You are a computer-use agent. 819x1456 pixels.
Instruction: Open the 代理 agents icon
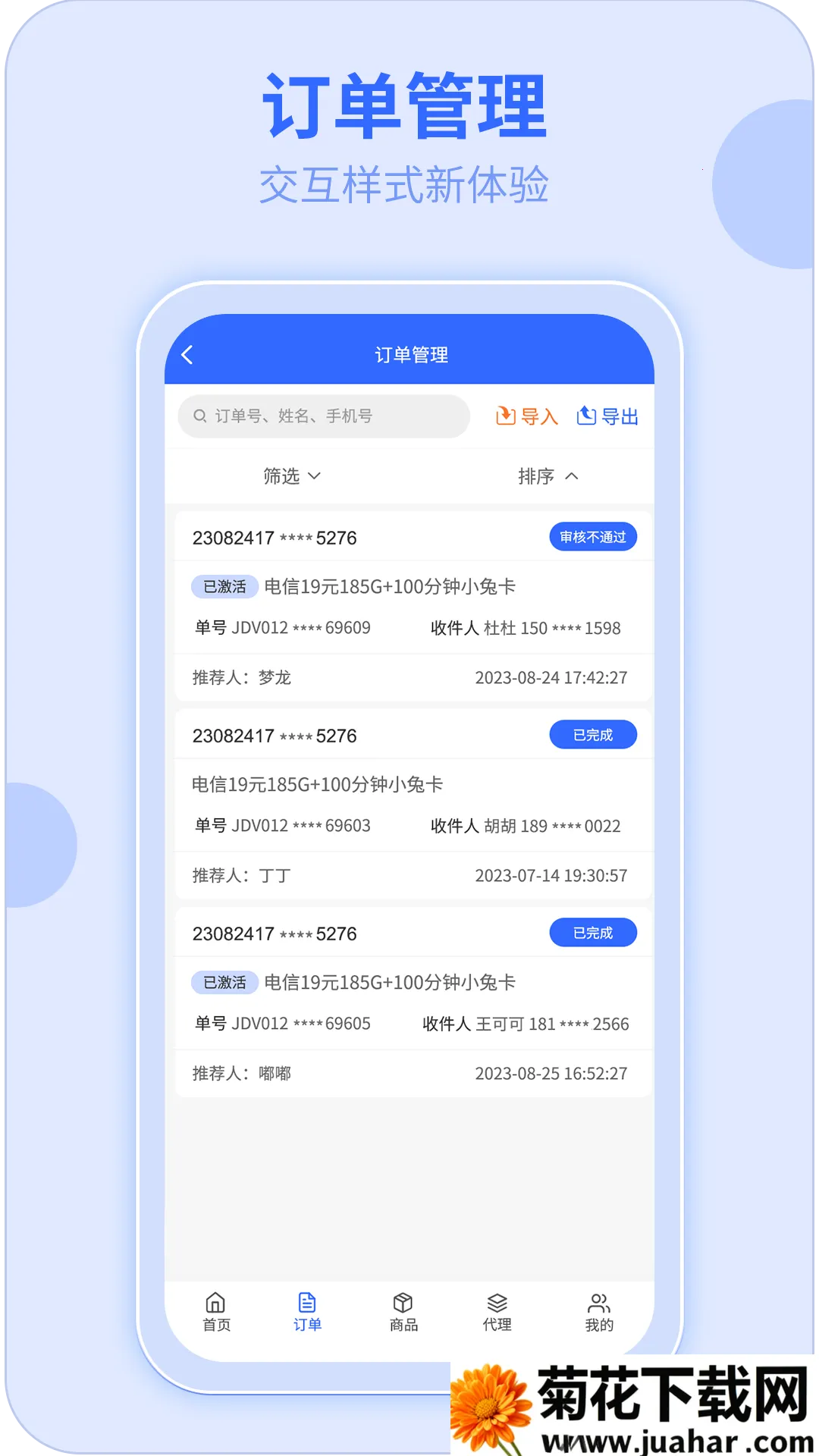coord(499,1303)
